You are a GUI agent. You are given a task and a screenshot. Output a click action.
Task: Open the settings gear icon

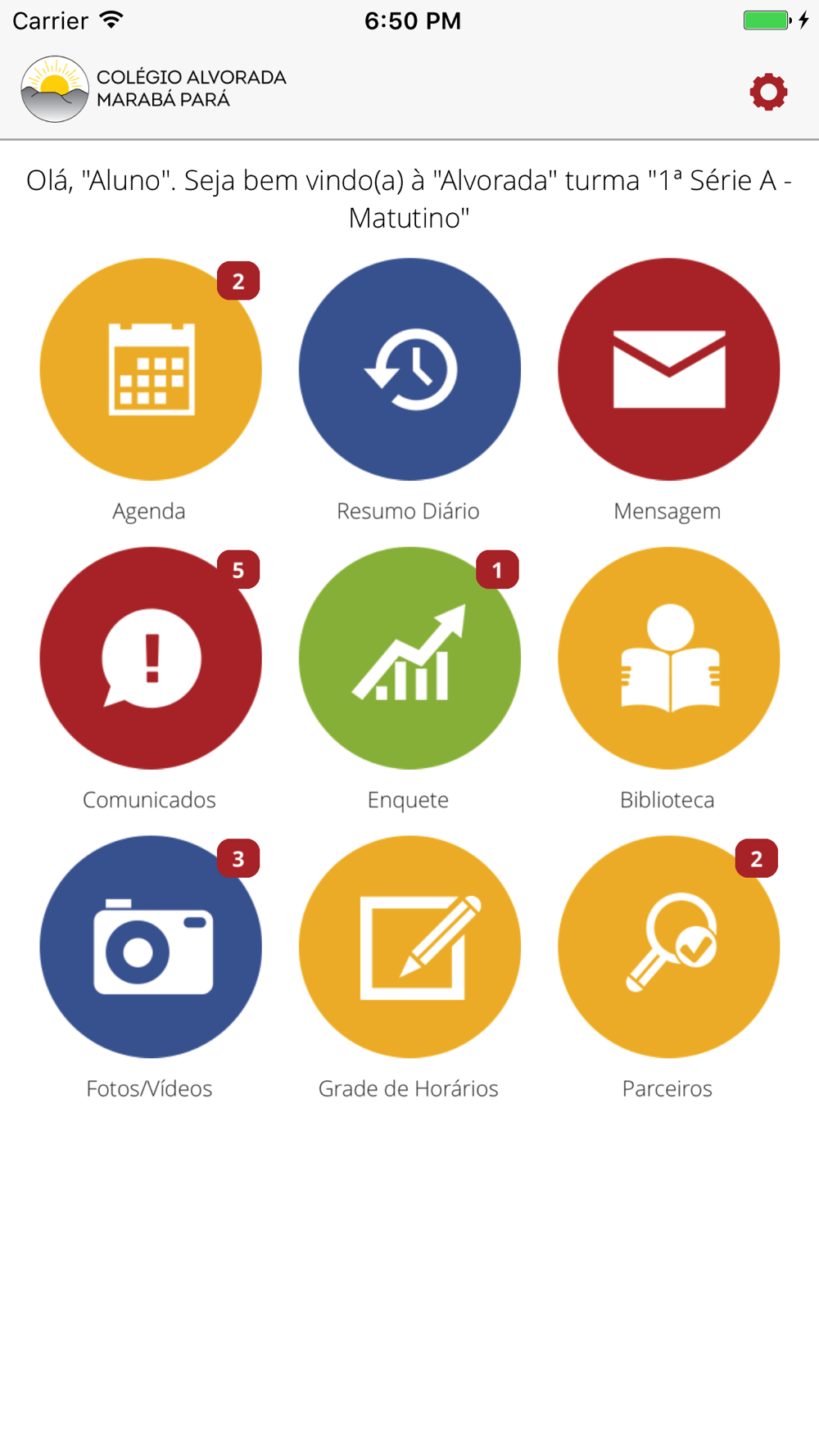pos(768,92)
